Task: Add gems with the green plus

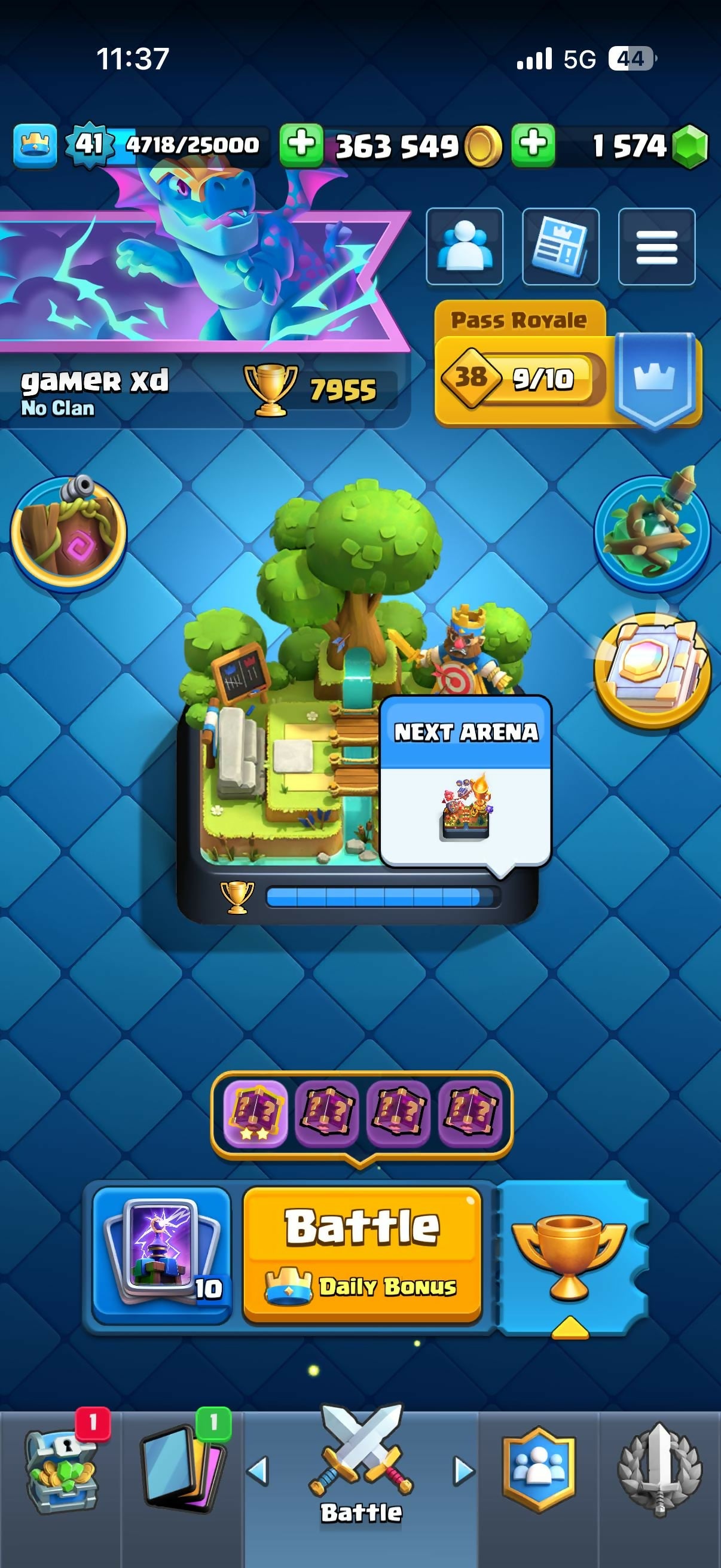Action: click(x=533, y=146)
